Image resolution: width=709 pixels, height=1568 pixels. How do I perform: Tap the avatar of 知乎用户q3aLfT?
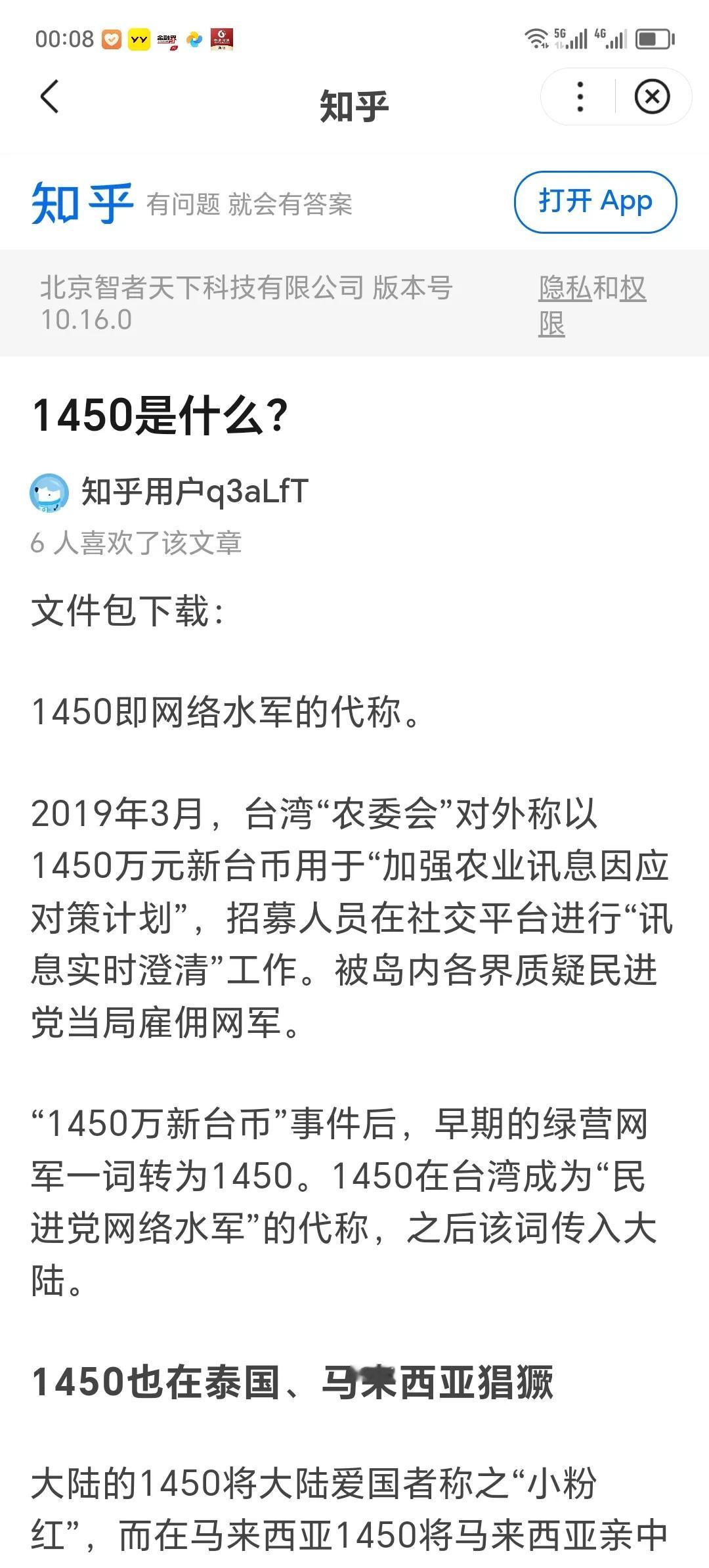pos(47,494)
